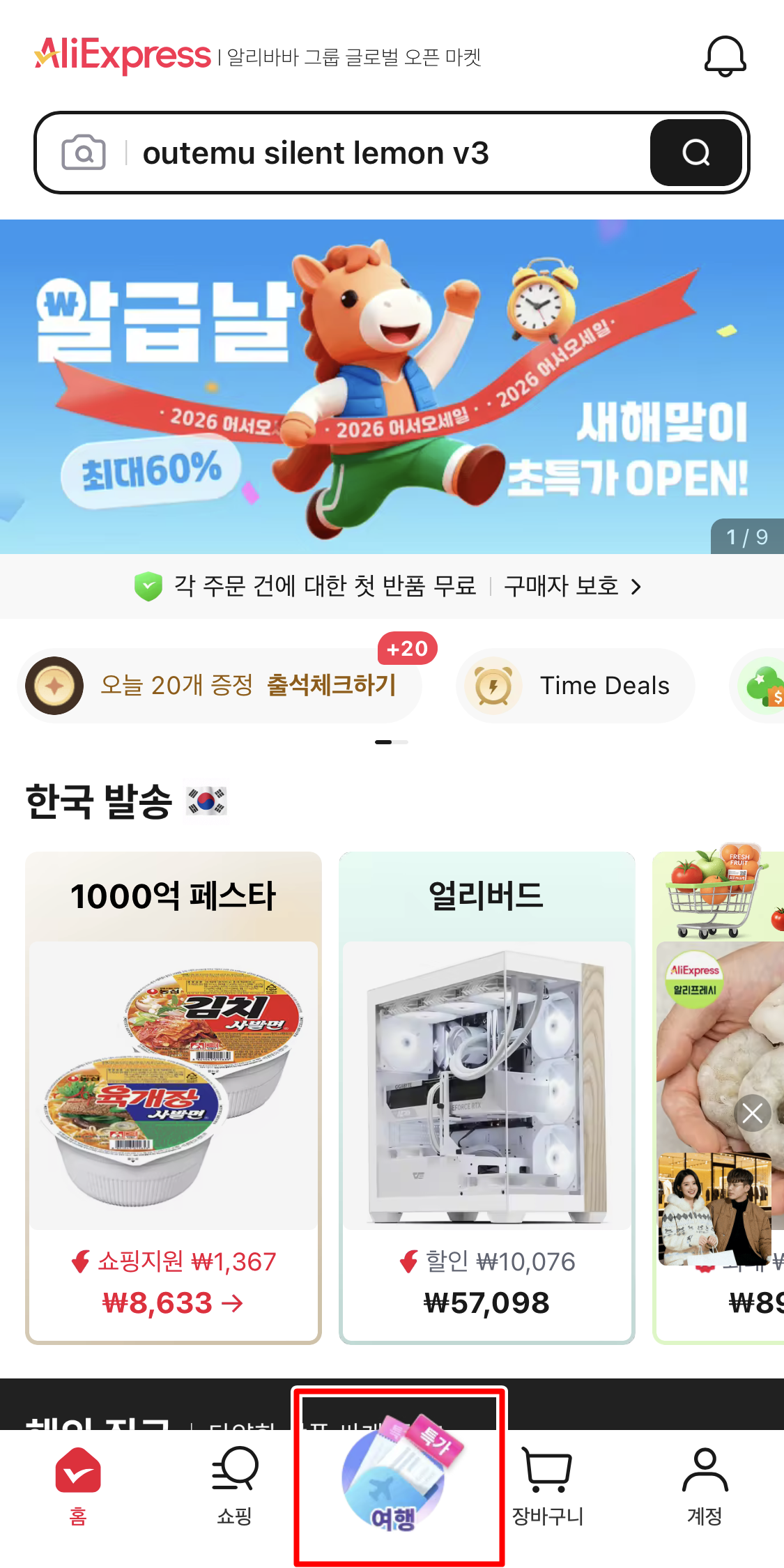Open the 얼리버드 PC case card

pos(486,1097)
